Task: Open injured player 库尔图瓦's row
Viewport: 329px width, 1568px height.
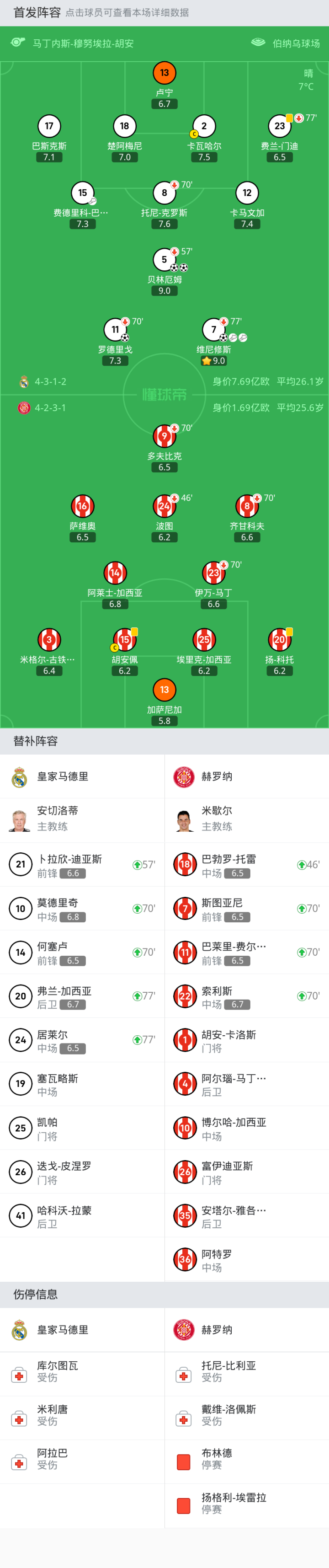Action: [x=82, y=1375]
